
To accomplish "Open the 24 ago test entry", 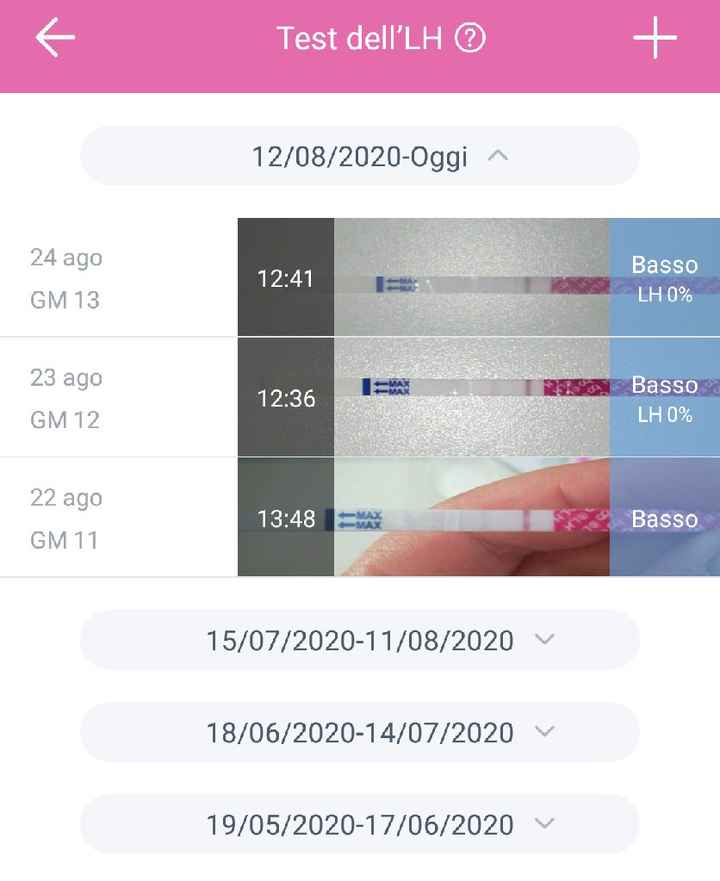I will pos(360,278).
